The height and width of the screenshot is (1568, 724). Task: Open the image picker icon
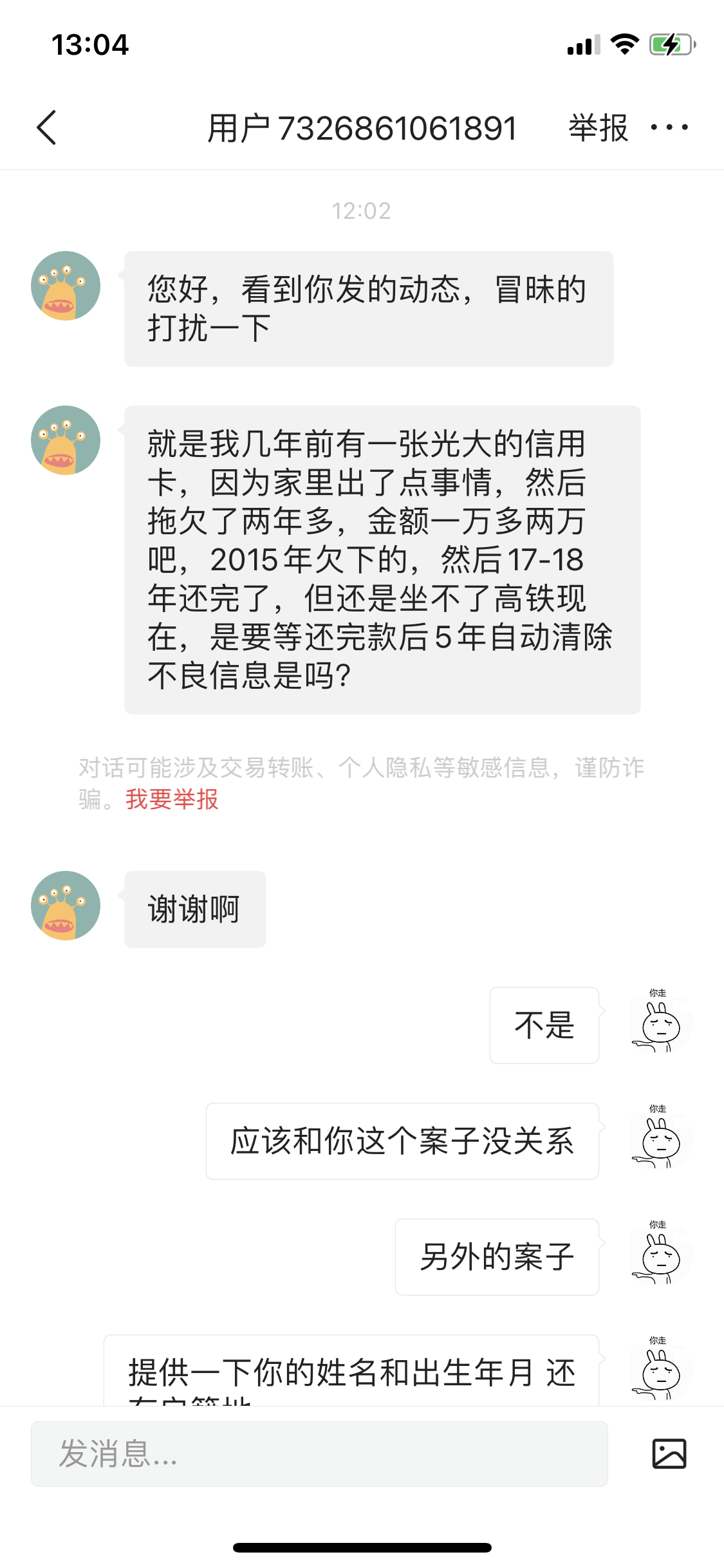(669, 1454)
